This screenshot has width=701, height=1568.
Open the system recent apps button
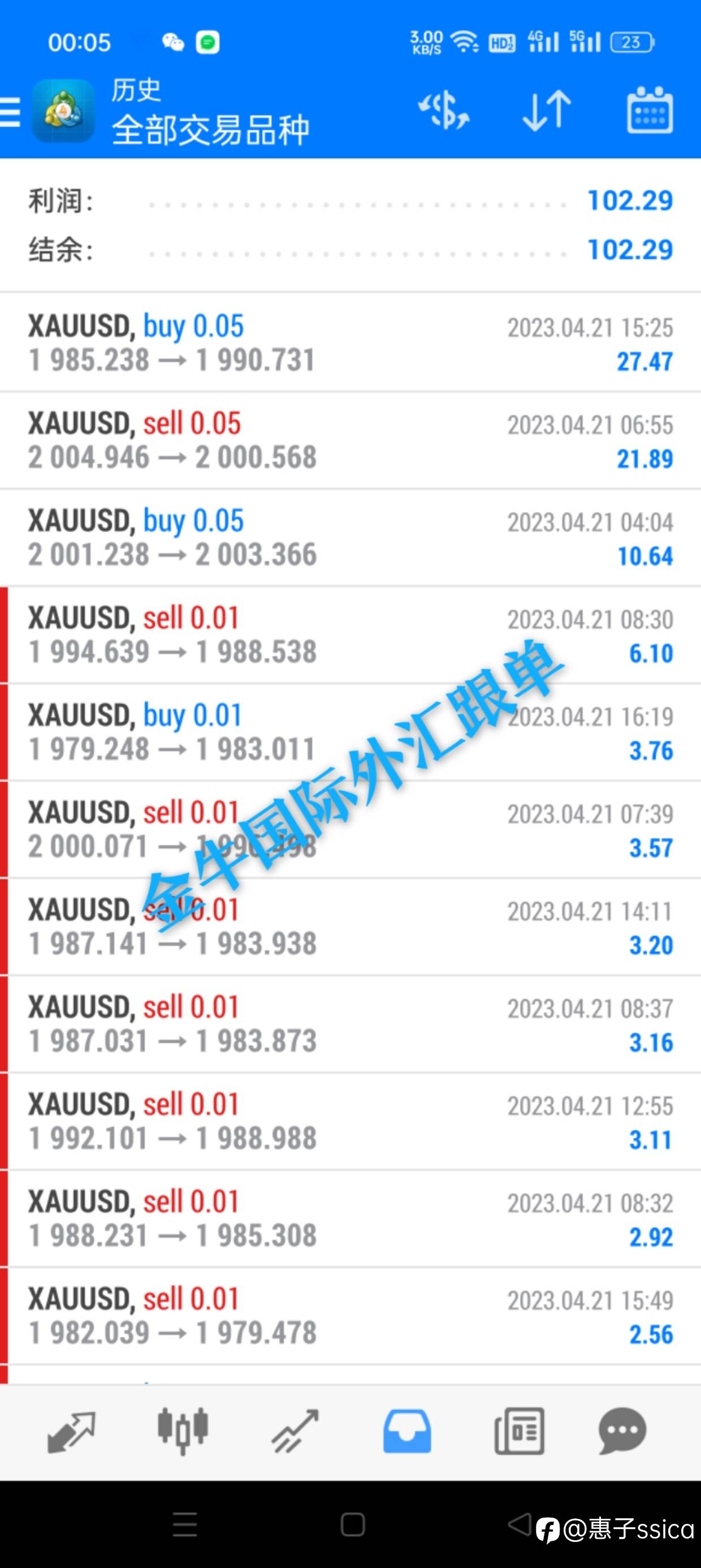(x=185, y=1525)
